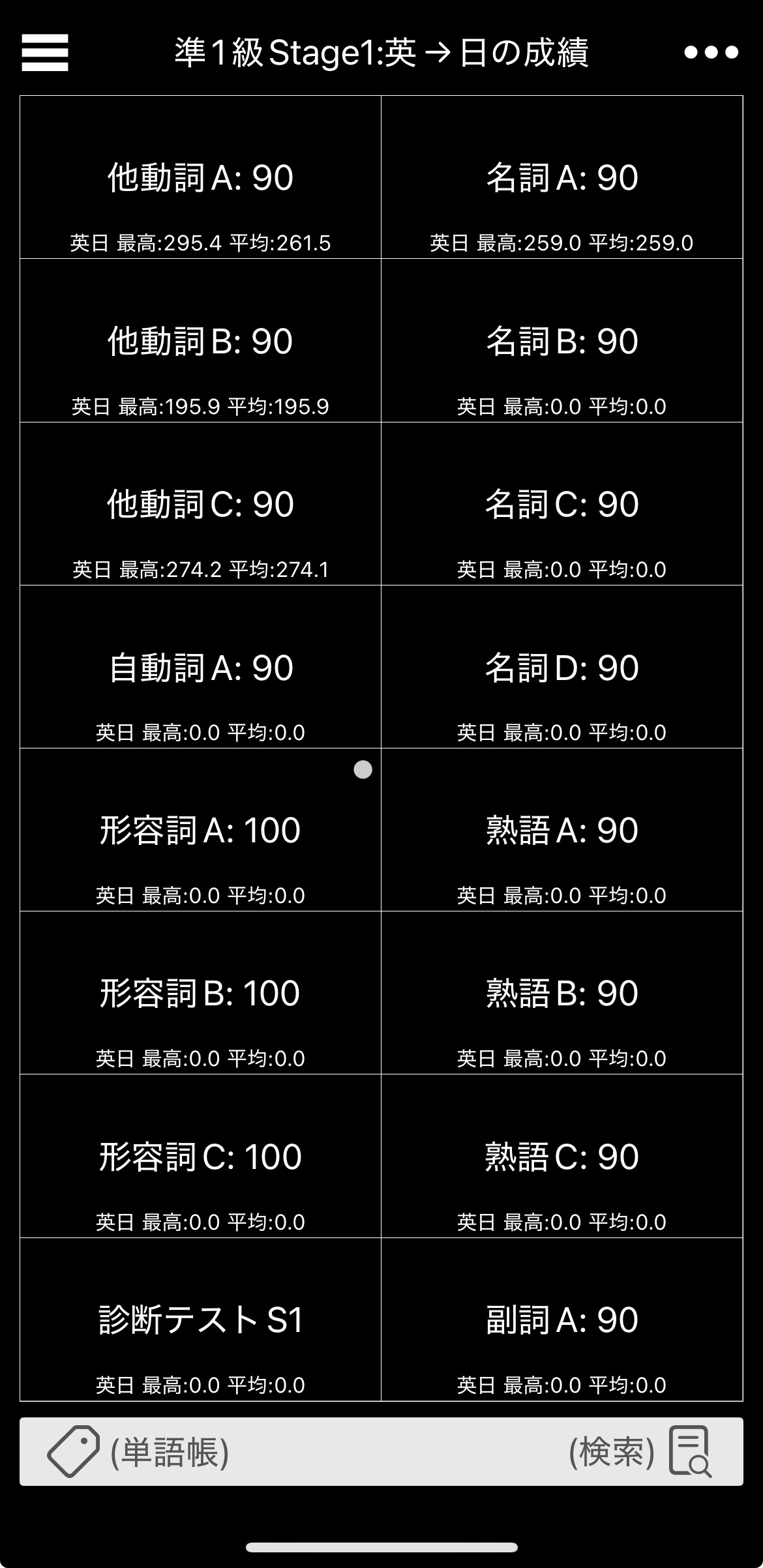Tap the 形容詞 B: 100 tile

point(201,992)
